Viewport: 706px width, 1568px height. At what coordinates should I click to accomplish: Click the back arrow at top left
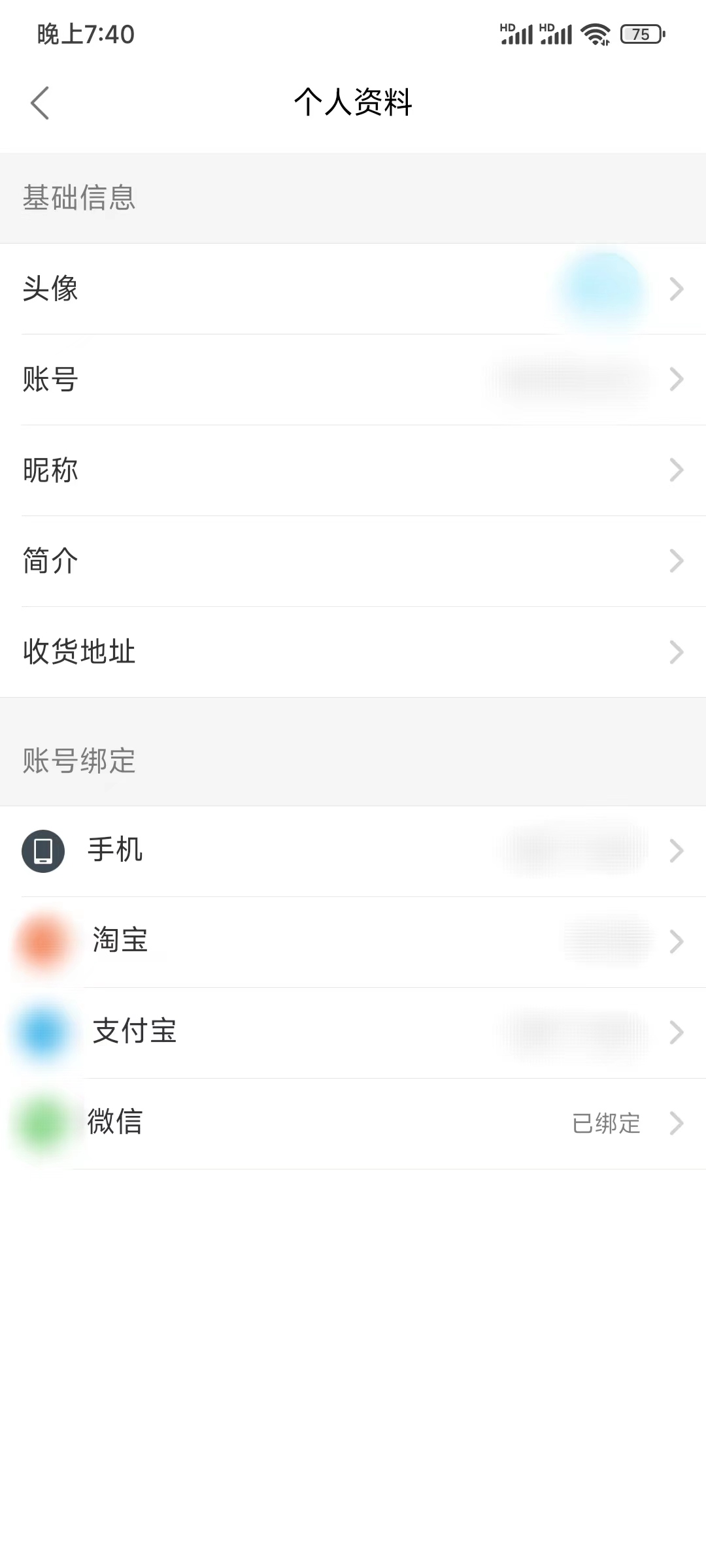pos(41,103)
